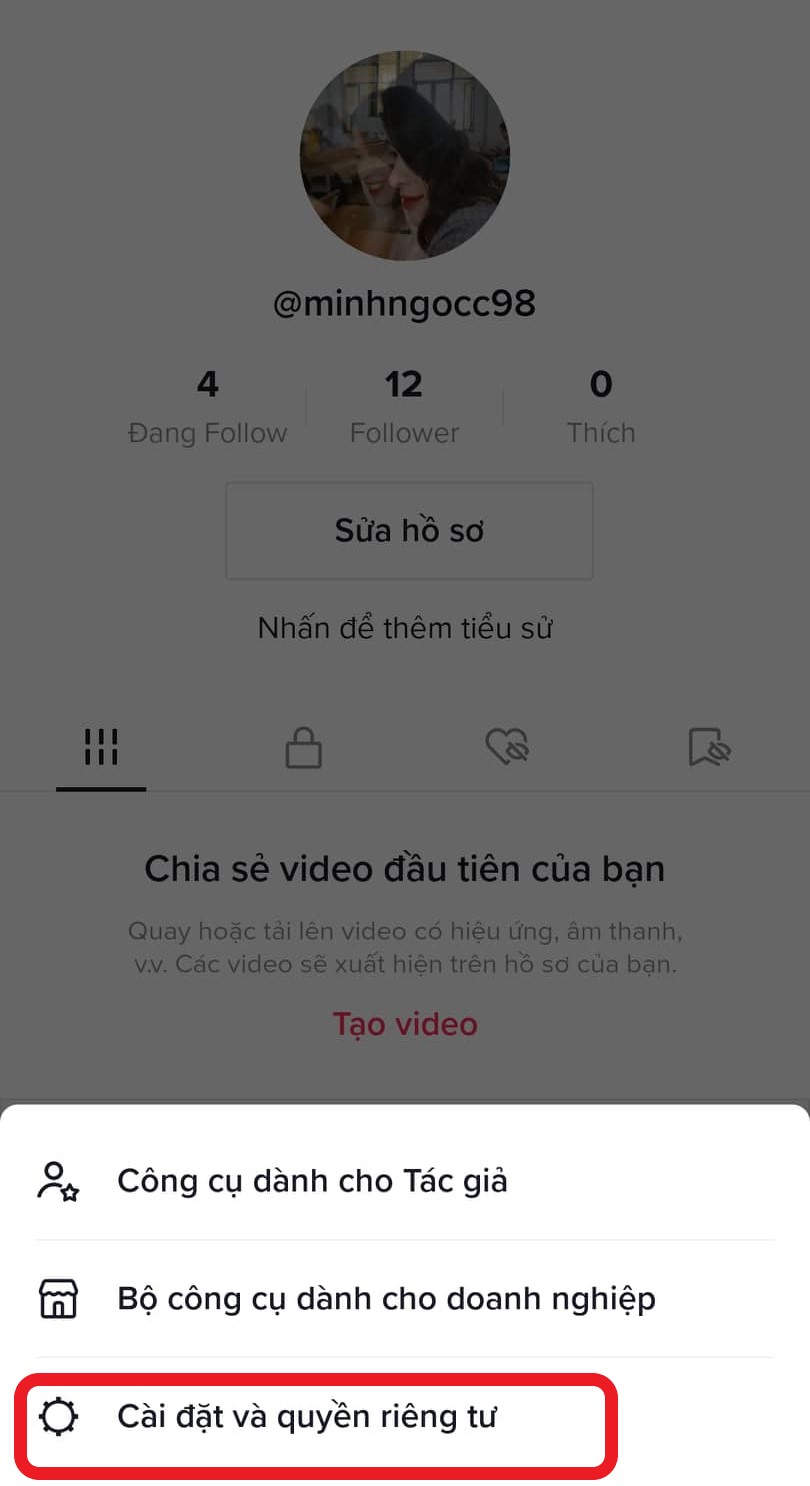Select the videos grid tab icon
Viewport: 810px width, 1486px height.
point(100,747)
